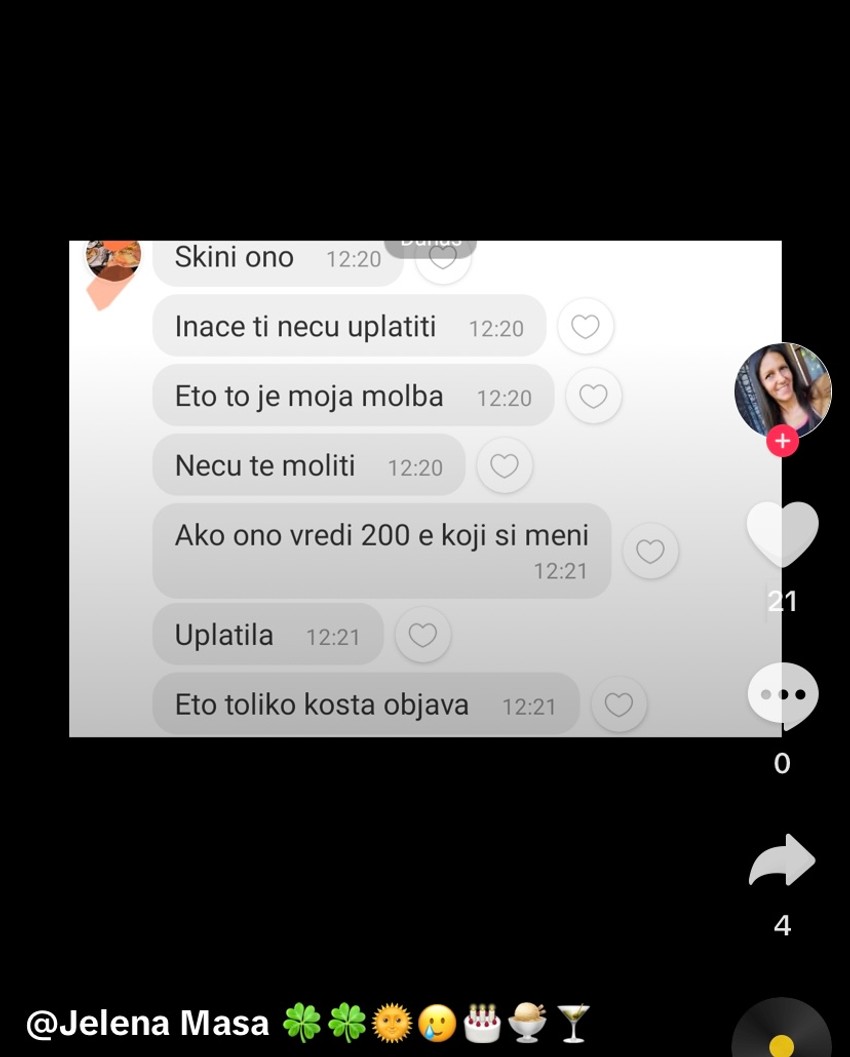Tap the share count number 4
850x1057 pixels.
coord(782,925)
